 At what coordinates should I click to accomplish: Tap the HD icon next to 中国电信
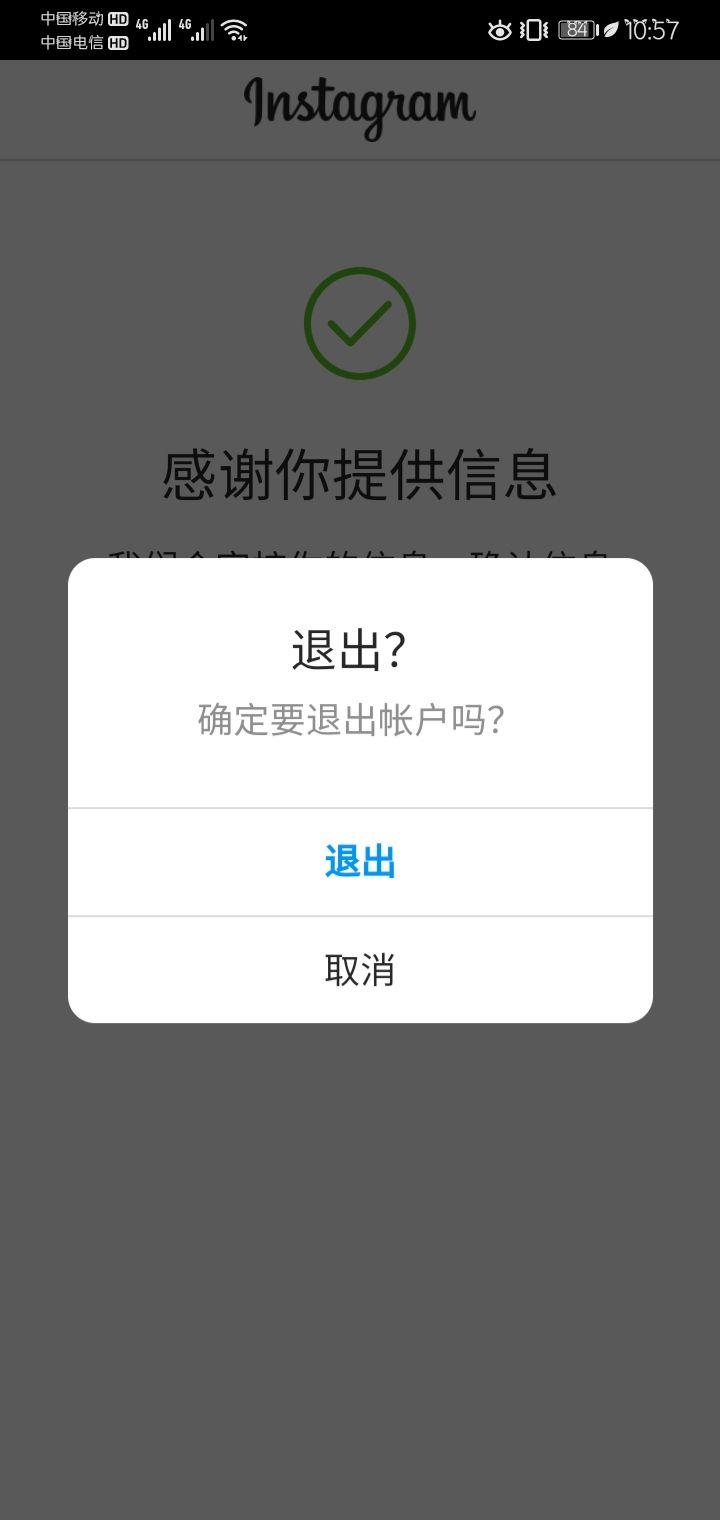(118, 43)
